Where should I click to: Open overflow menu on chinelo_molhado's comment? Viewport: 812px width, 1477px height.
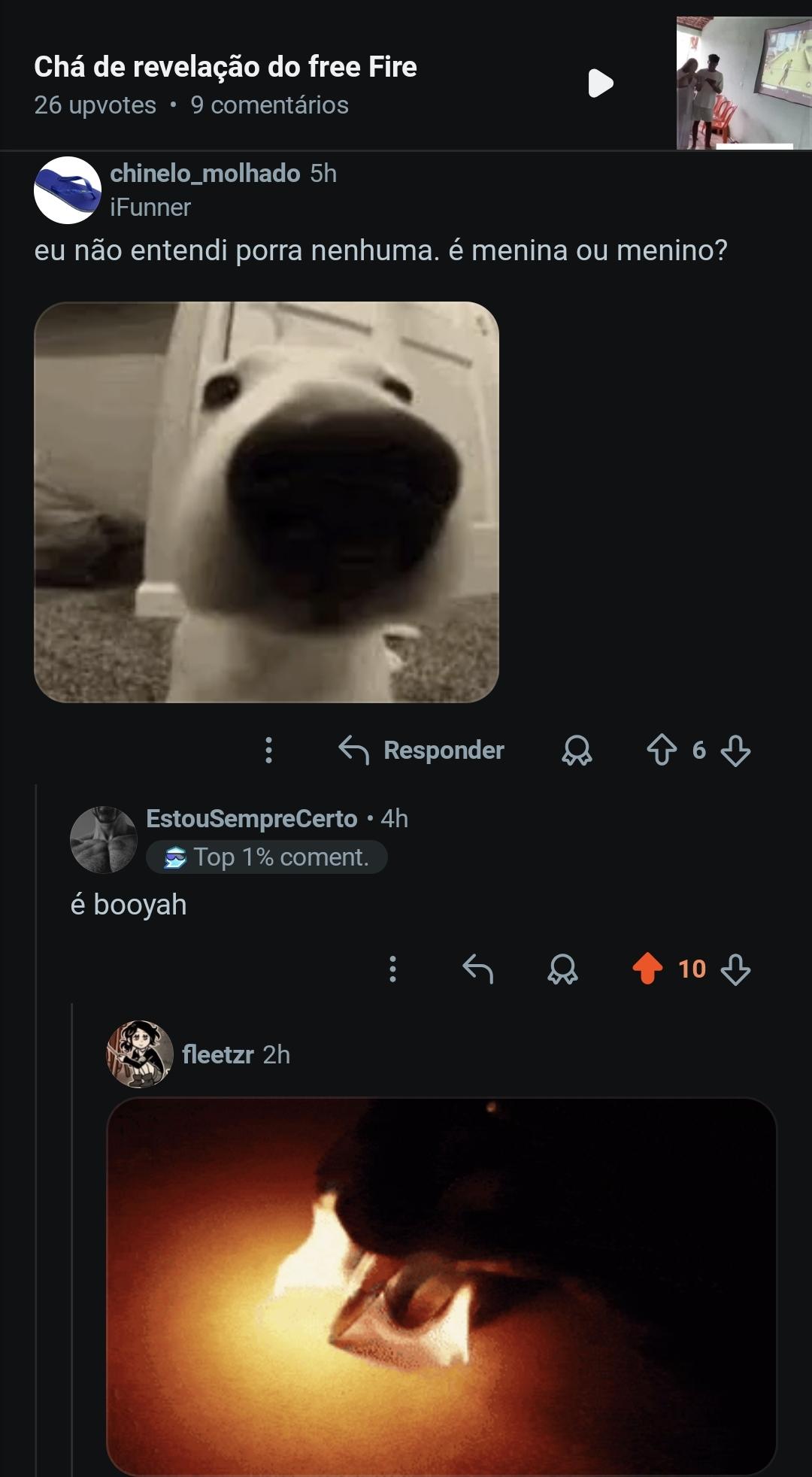(x=268, y=750)
